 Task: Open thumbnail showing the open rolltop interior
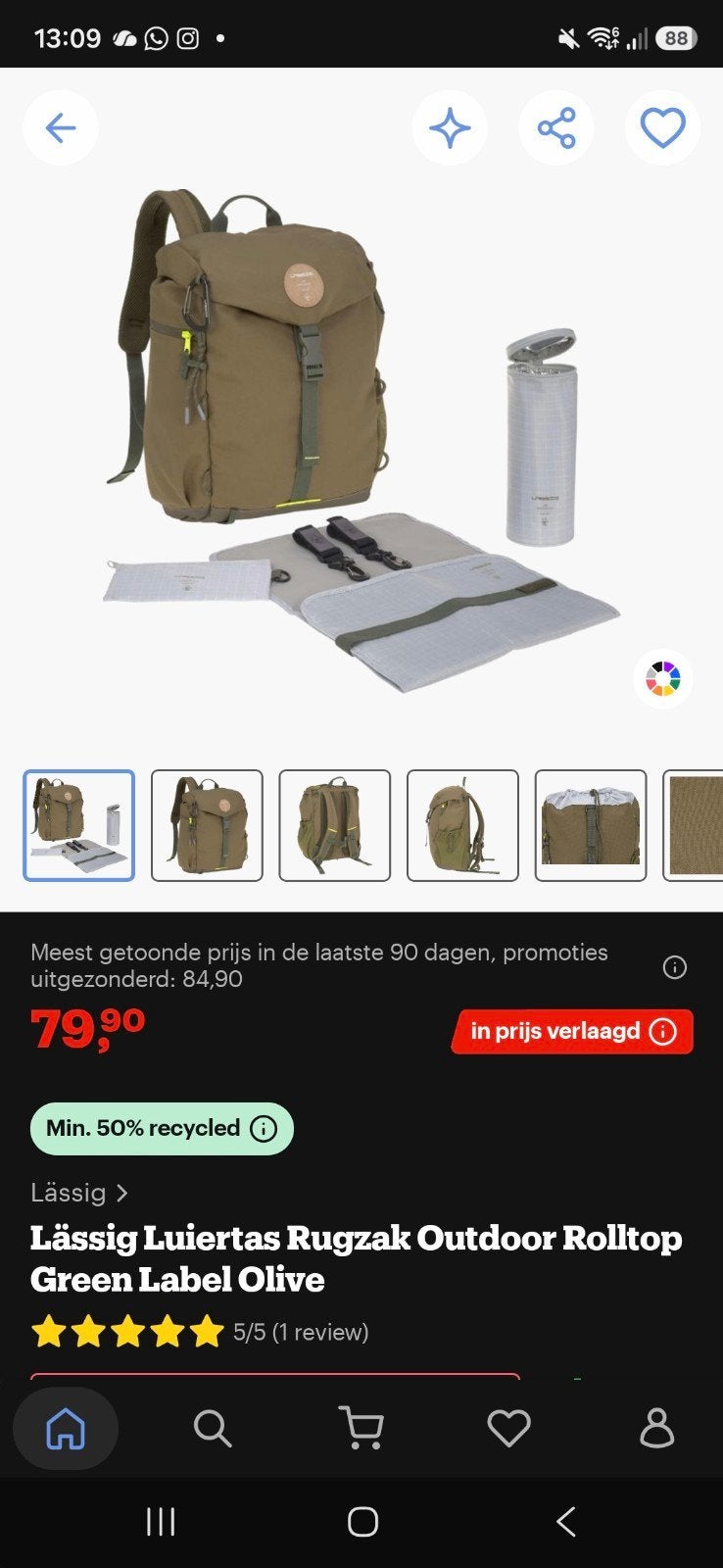tap(591, 825)
